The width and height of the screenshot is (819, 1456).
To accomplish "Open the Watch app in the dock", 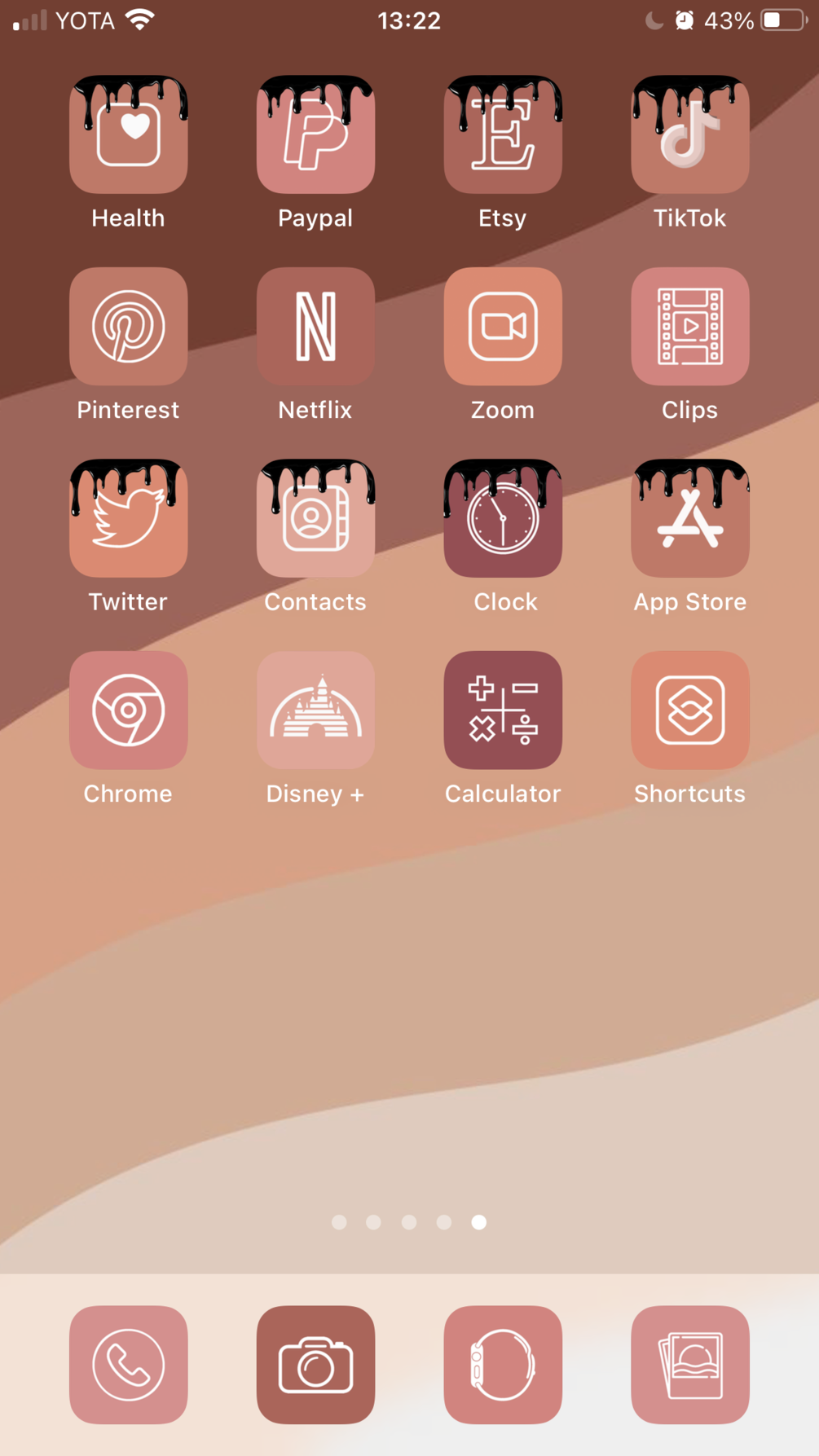I will [503, 1365].
